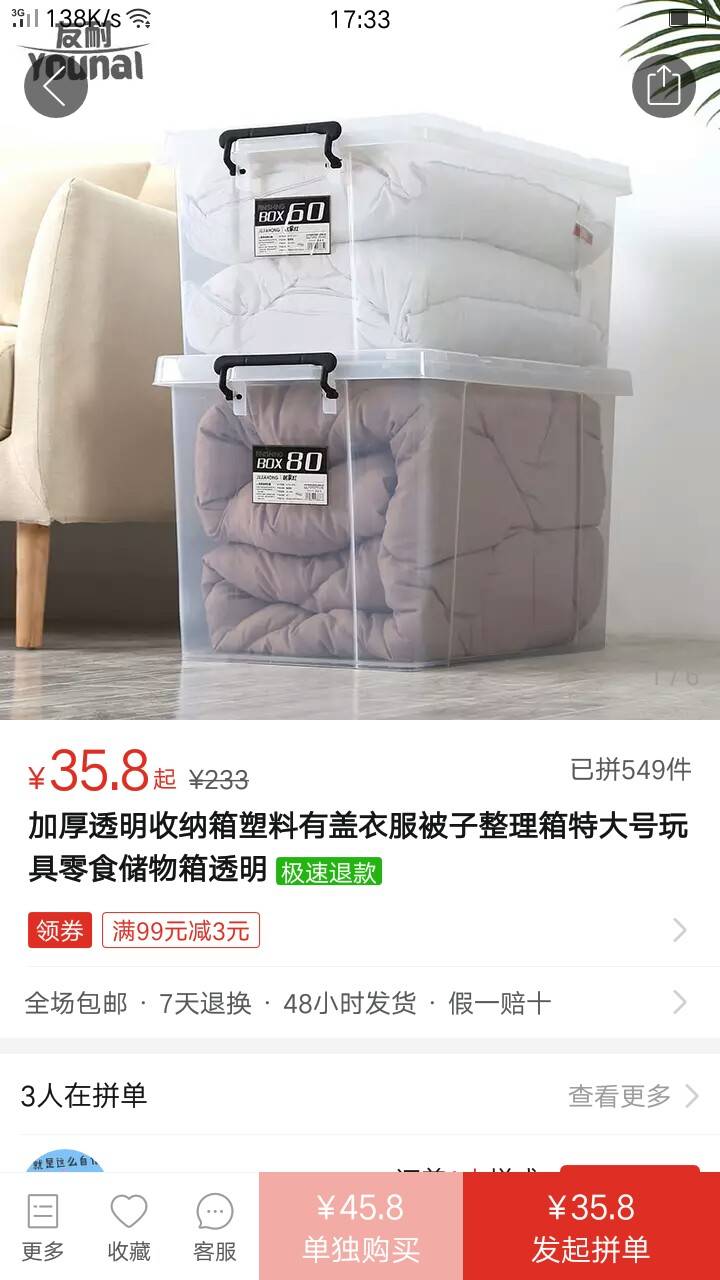This screenshot has height=1280, width=720.
Task: Go back using the arrow icon
Action: tap(55, 86)
